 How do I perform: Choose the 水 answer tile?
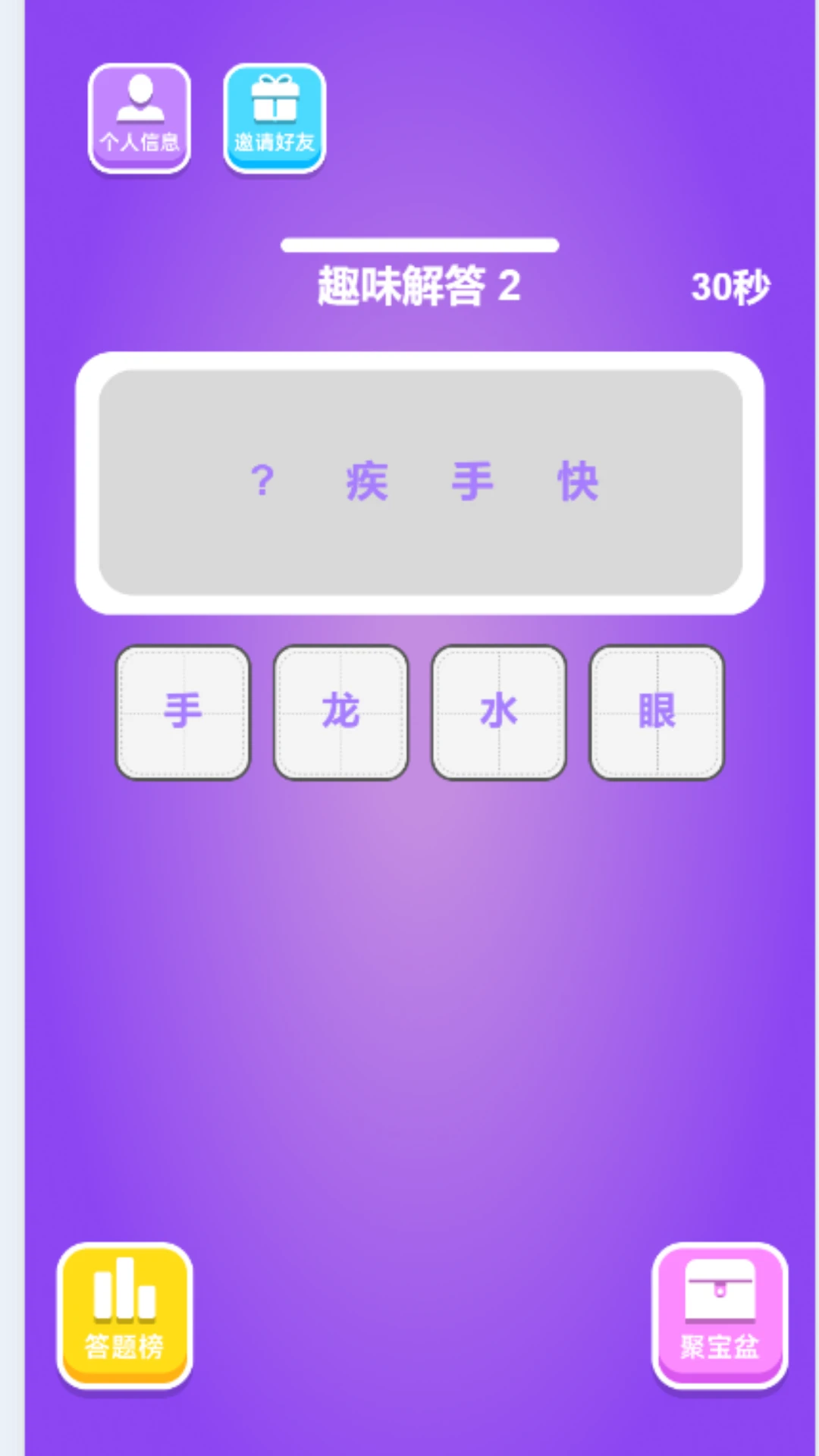coord(498,711)
